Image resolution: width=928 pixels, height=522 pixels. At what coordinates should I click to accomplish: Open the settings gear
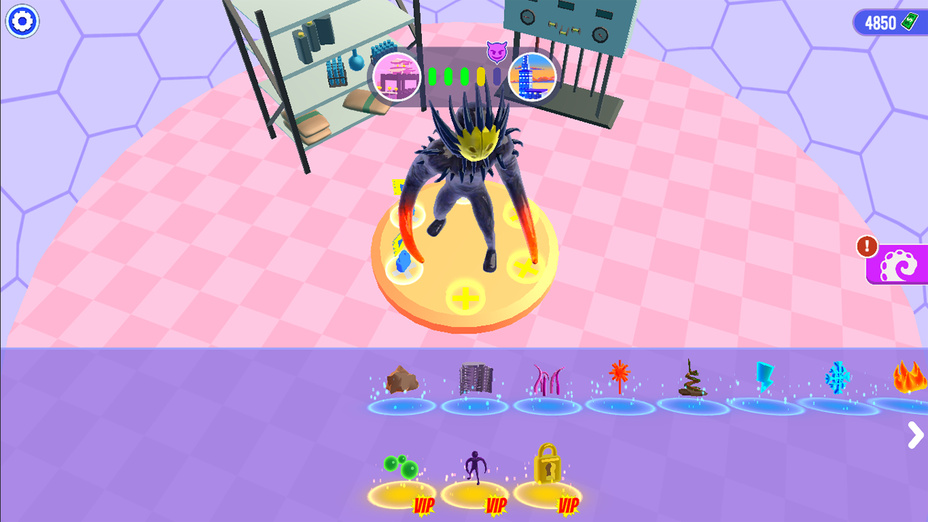pos(21,20)
